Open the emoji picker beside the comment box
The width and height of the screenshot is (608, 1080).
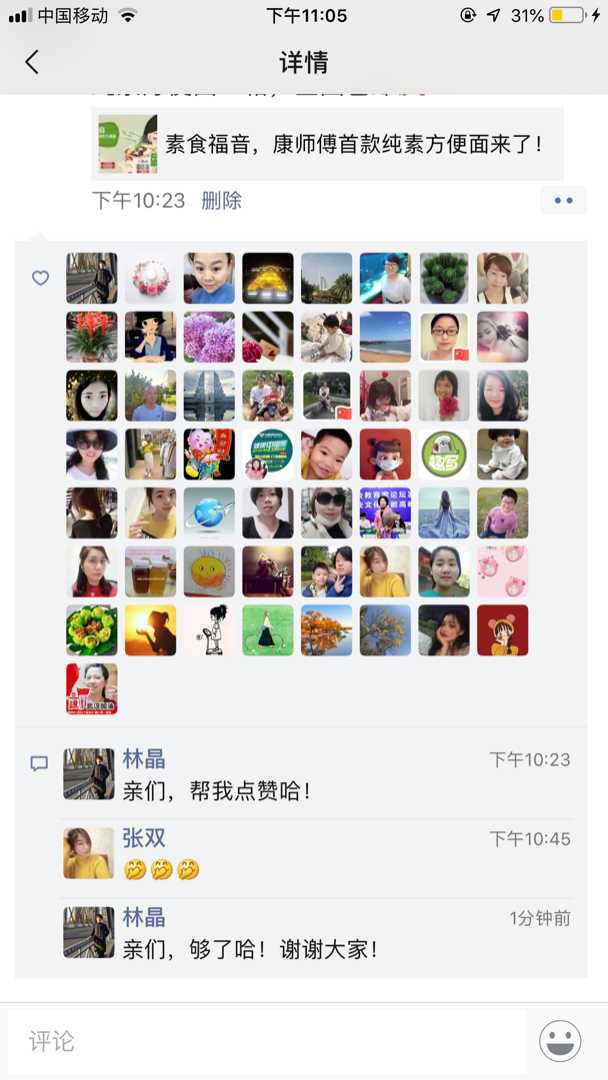[560, 1041]
